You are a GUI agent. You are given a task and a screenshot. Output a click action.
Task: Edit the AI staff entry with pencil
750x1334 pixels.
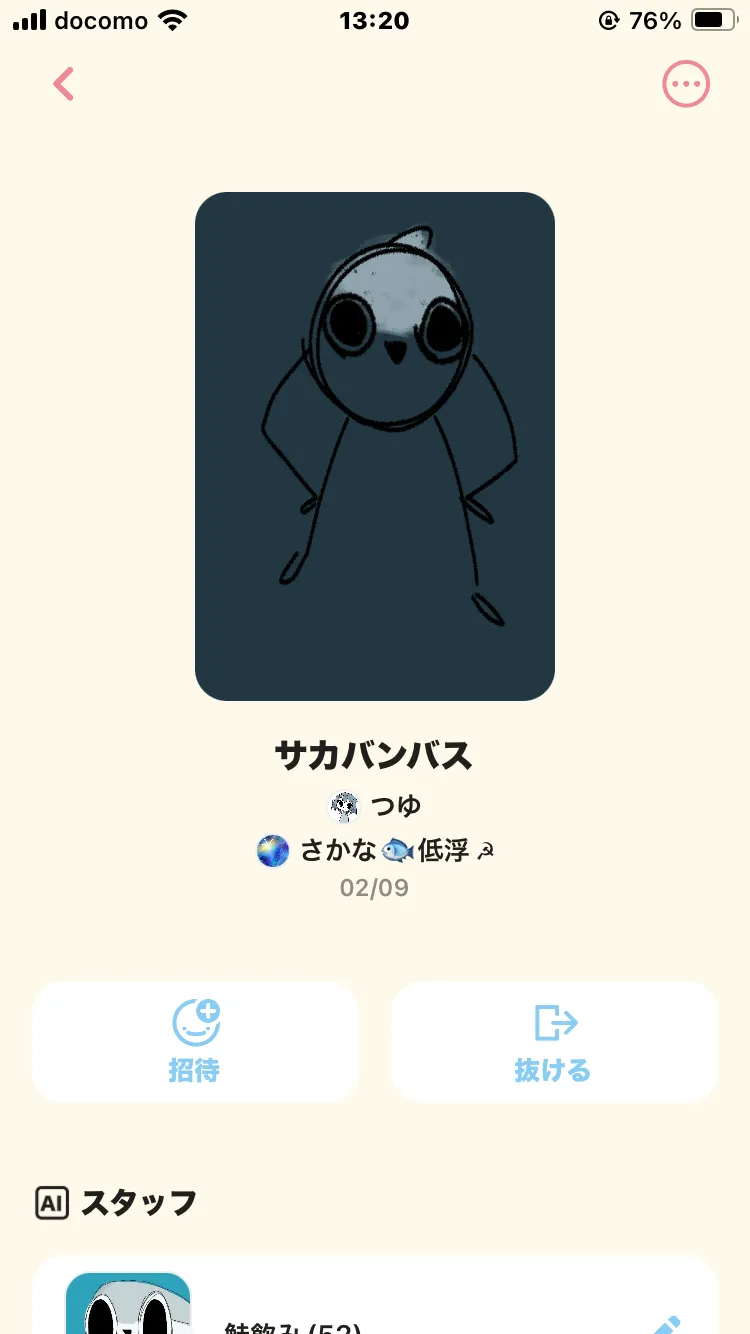coord(667,1322)
